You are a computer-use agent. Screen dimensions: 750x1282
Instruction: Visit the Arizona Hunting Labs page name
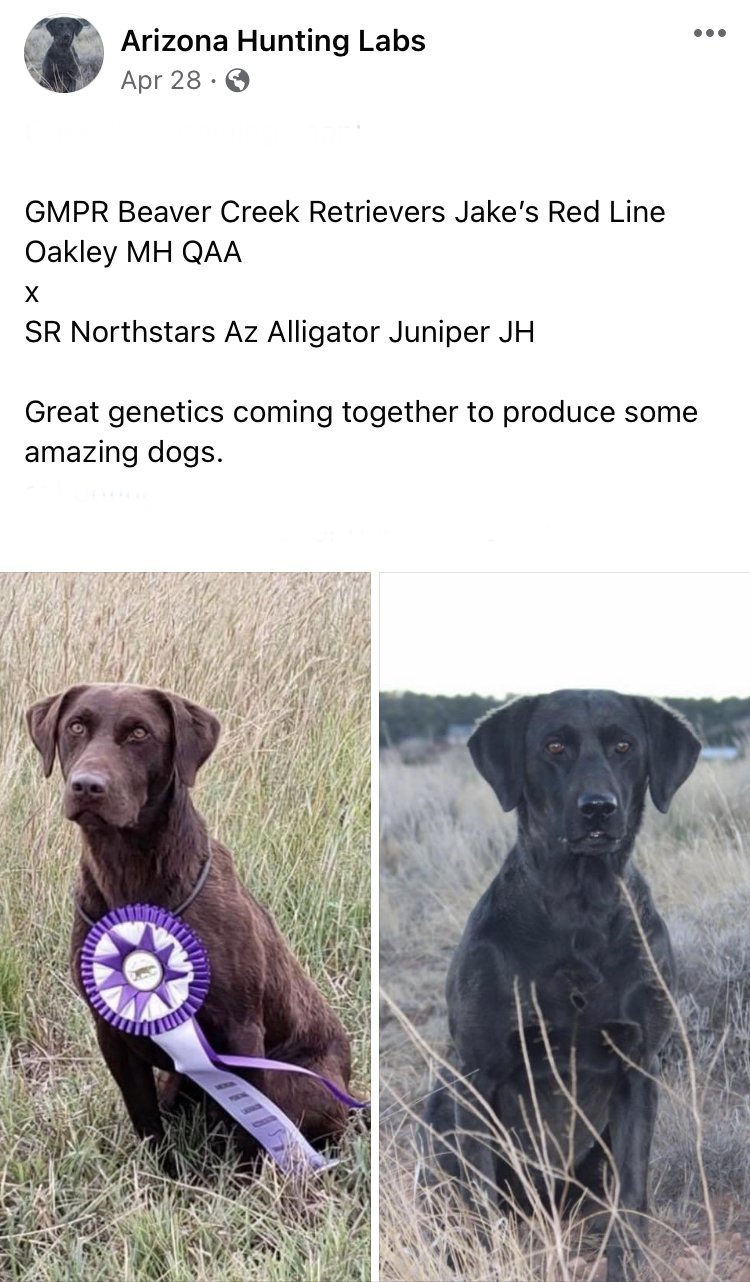pyautogui.click(x=273, y=41)
